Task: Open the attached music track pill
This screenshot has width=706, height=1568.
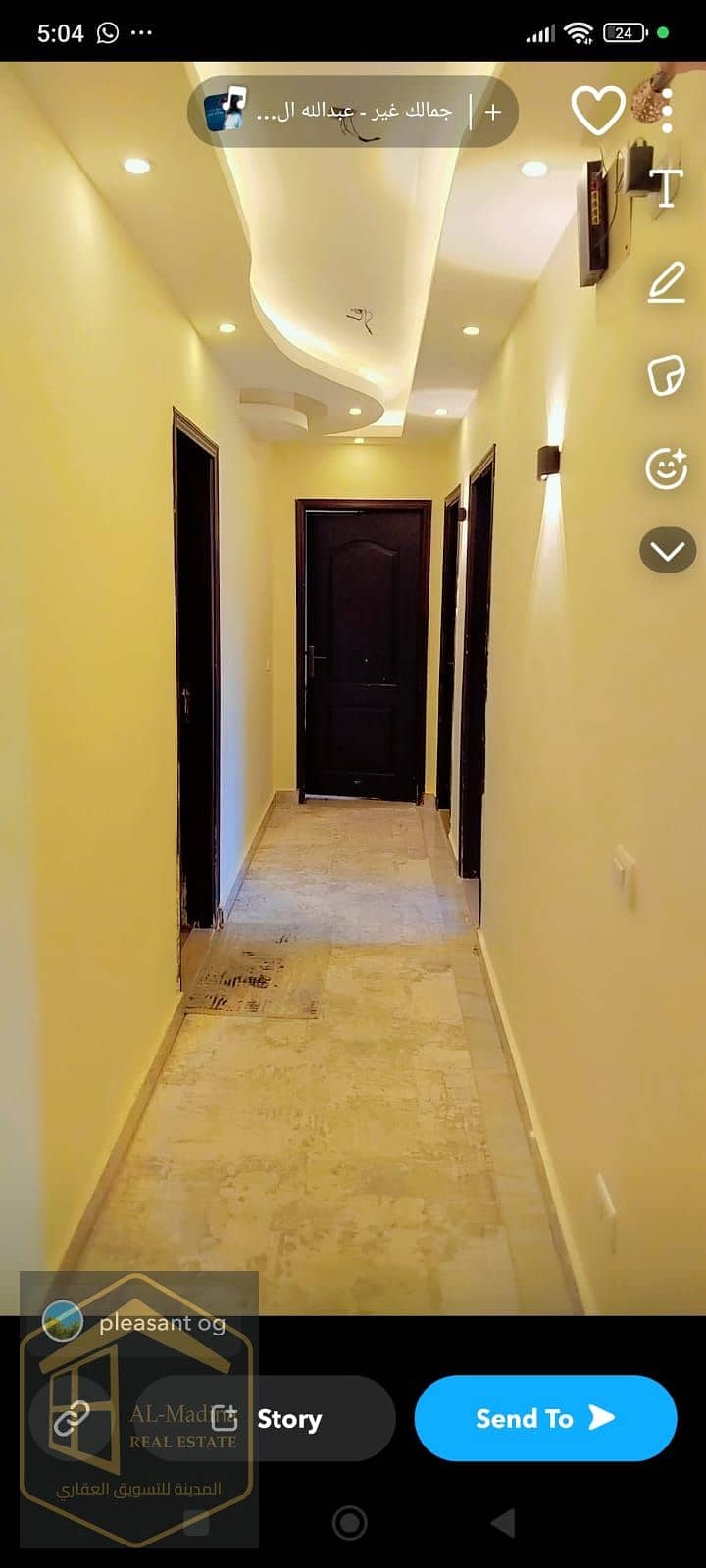Action: 333,111
